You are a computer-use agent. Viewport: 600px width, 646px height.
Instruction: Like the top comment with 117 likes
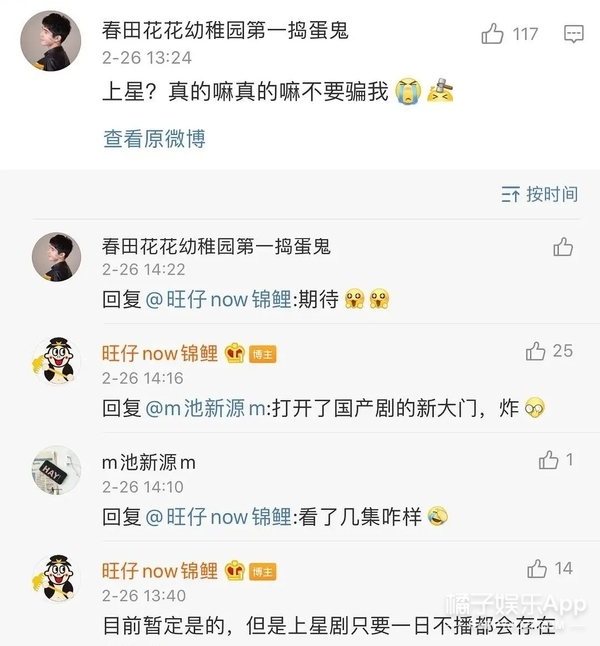click(493, 34)
